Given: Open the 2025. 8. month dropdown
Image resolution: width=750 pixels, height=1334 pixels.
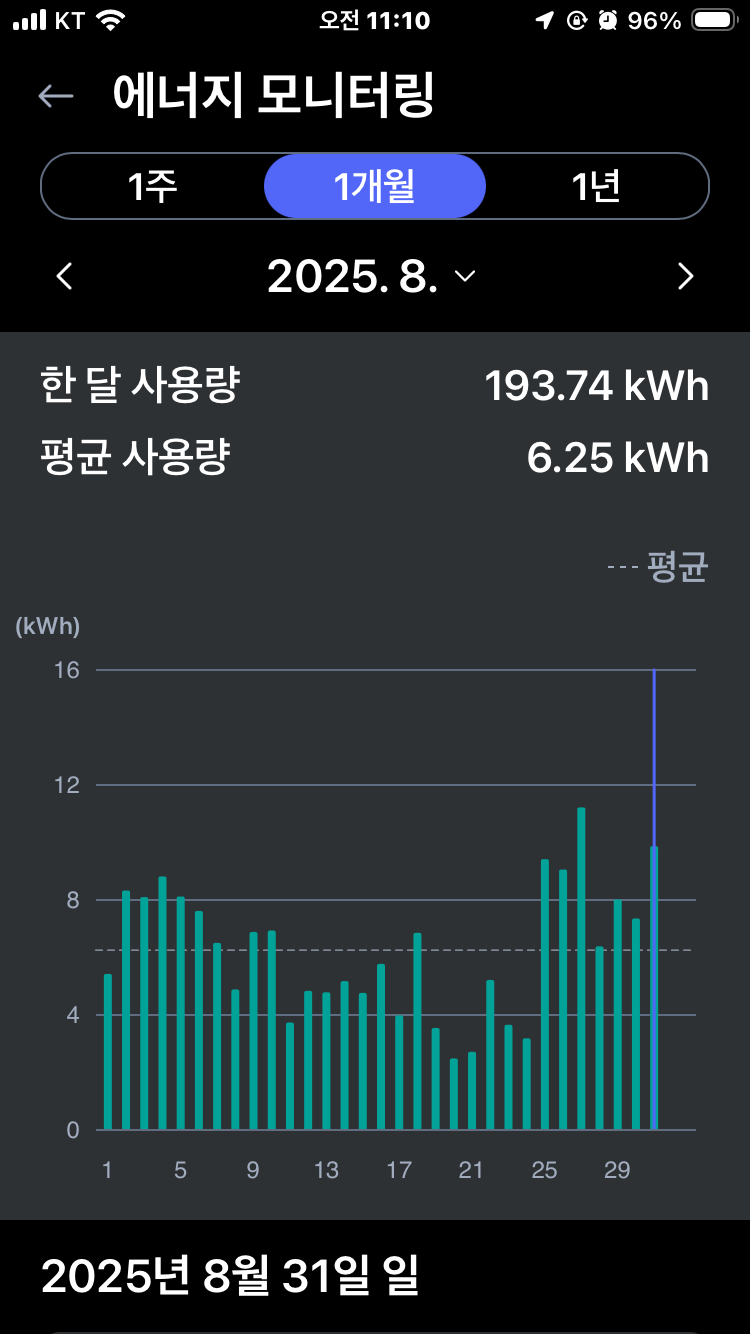Looking at the screenshot, I should click(371, 276).
